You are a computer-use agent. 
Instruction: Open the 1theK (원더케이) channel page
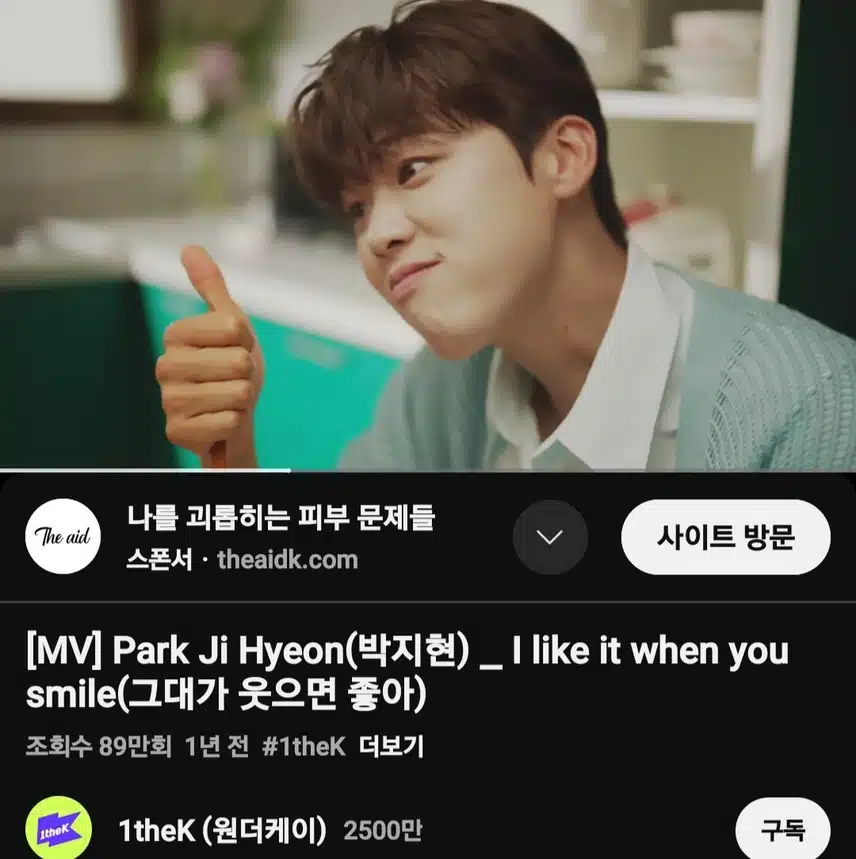tap(222, 829)
